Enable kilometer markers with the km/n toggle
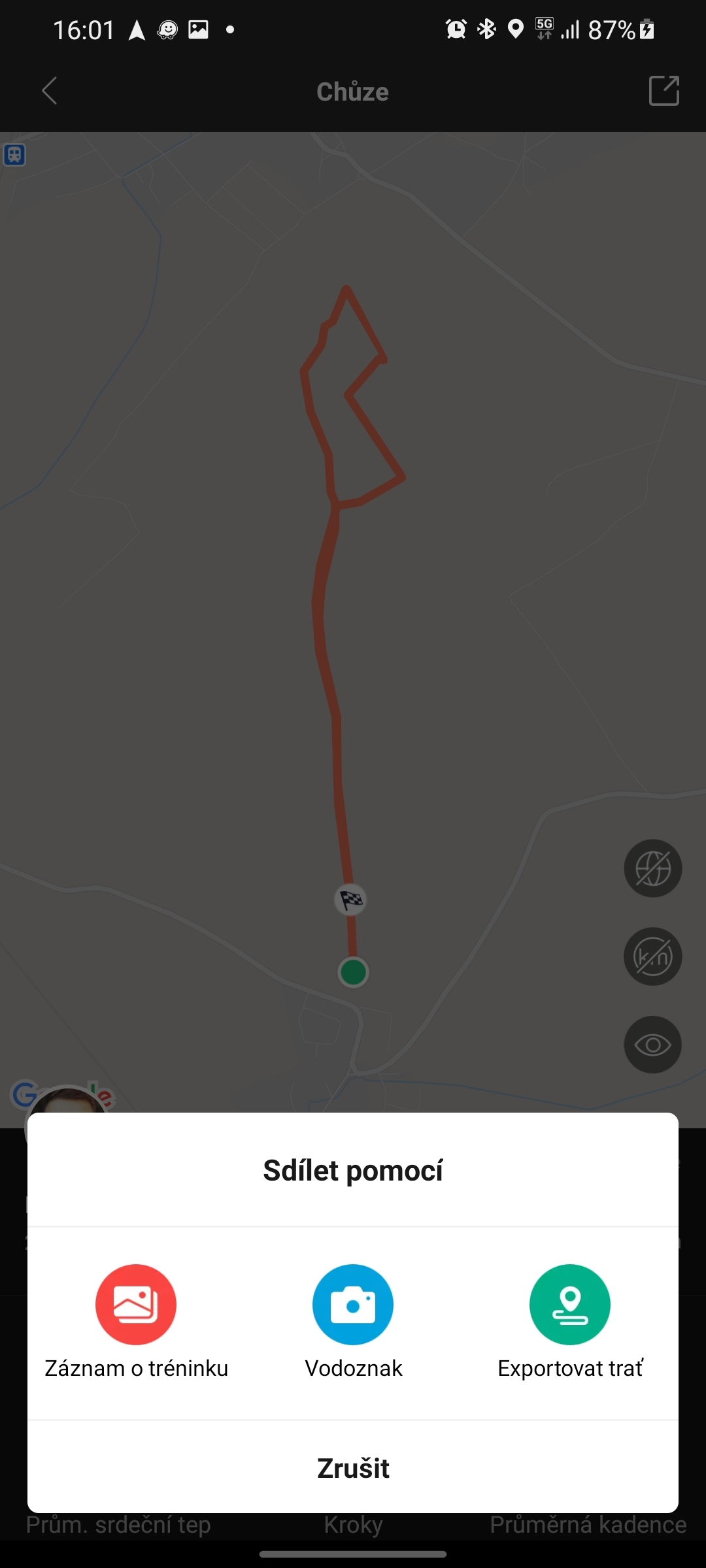This screenshot has height=1568, width=706. click(x=652, y=957)
